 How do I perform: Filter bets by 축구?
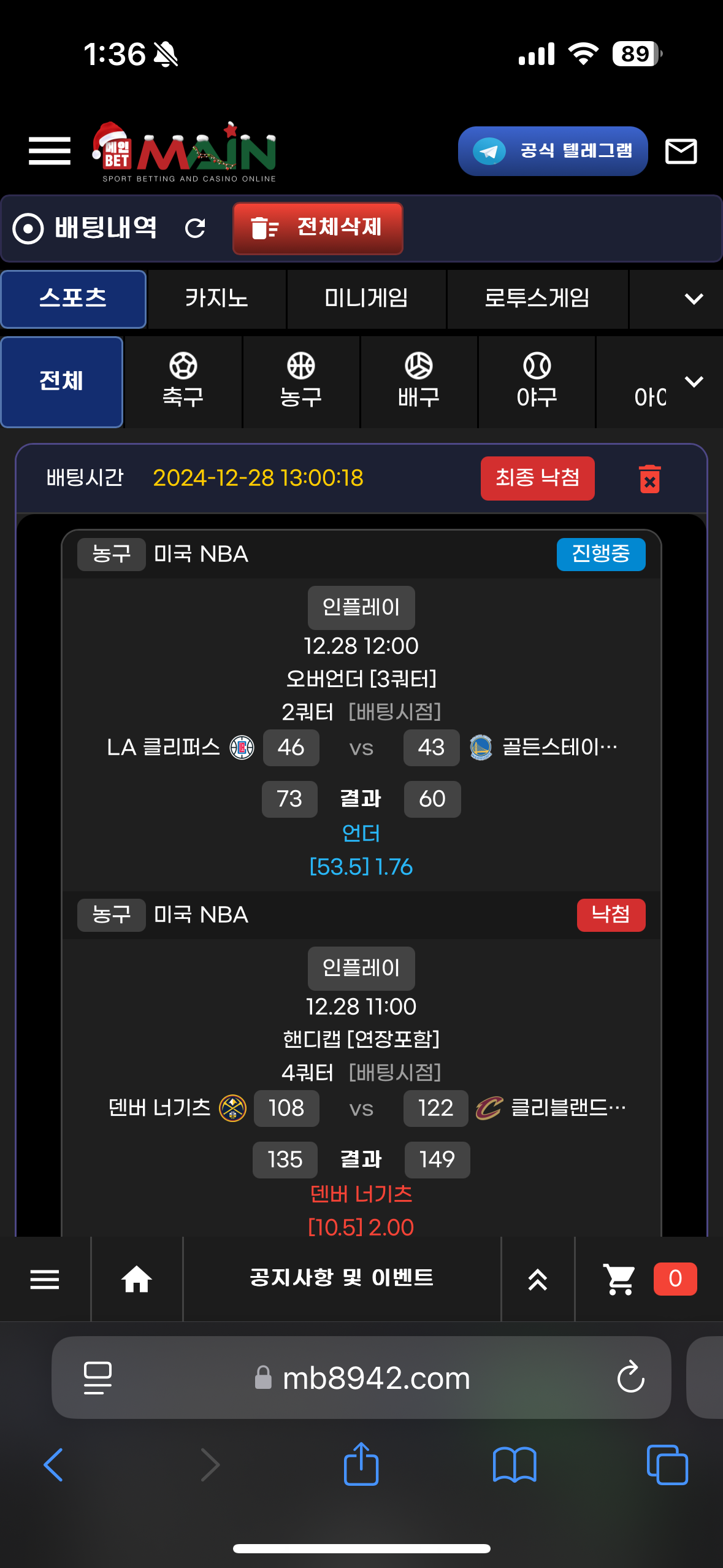183,381
